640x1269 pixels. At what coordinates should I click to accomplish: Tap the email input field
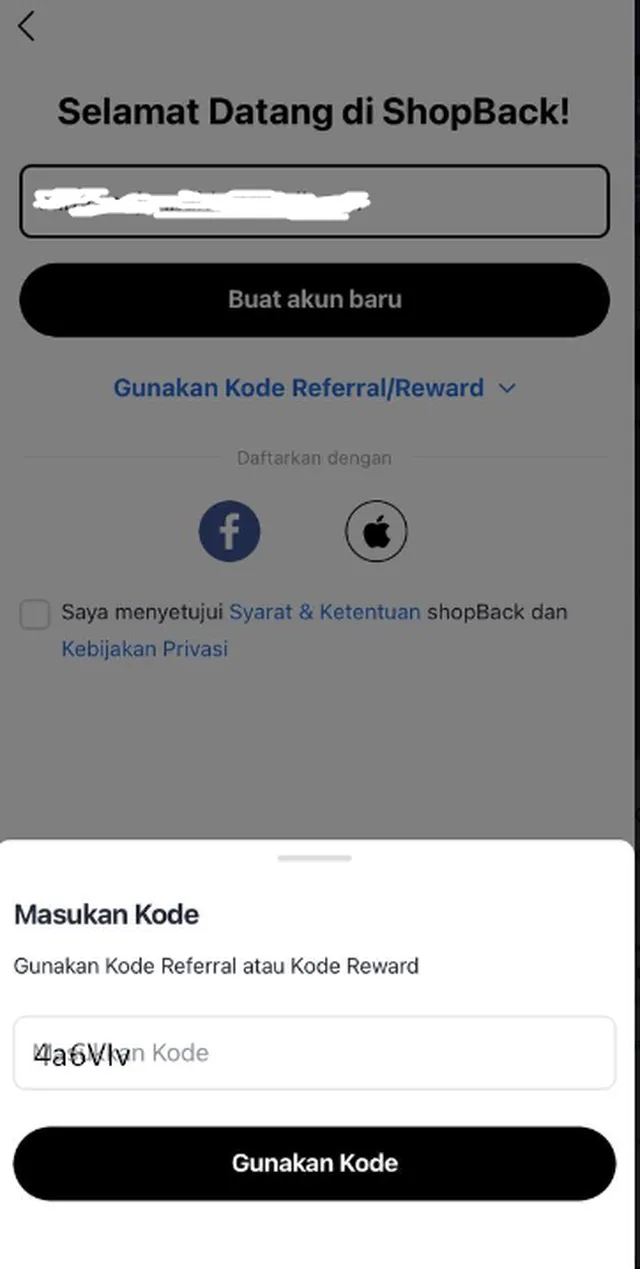314,201
